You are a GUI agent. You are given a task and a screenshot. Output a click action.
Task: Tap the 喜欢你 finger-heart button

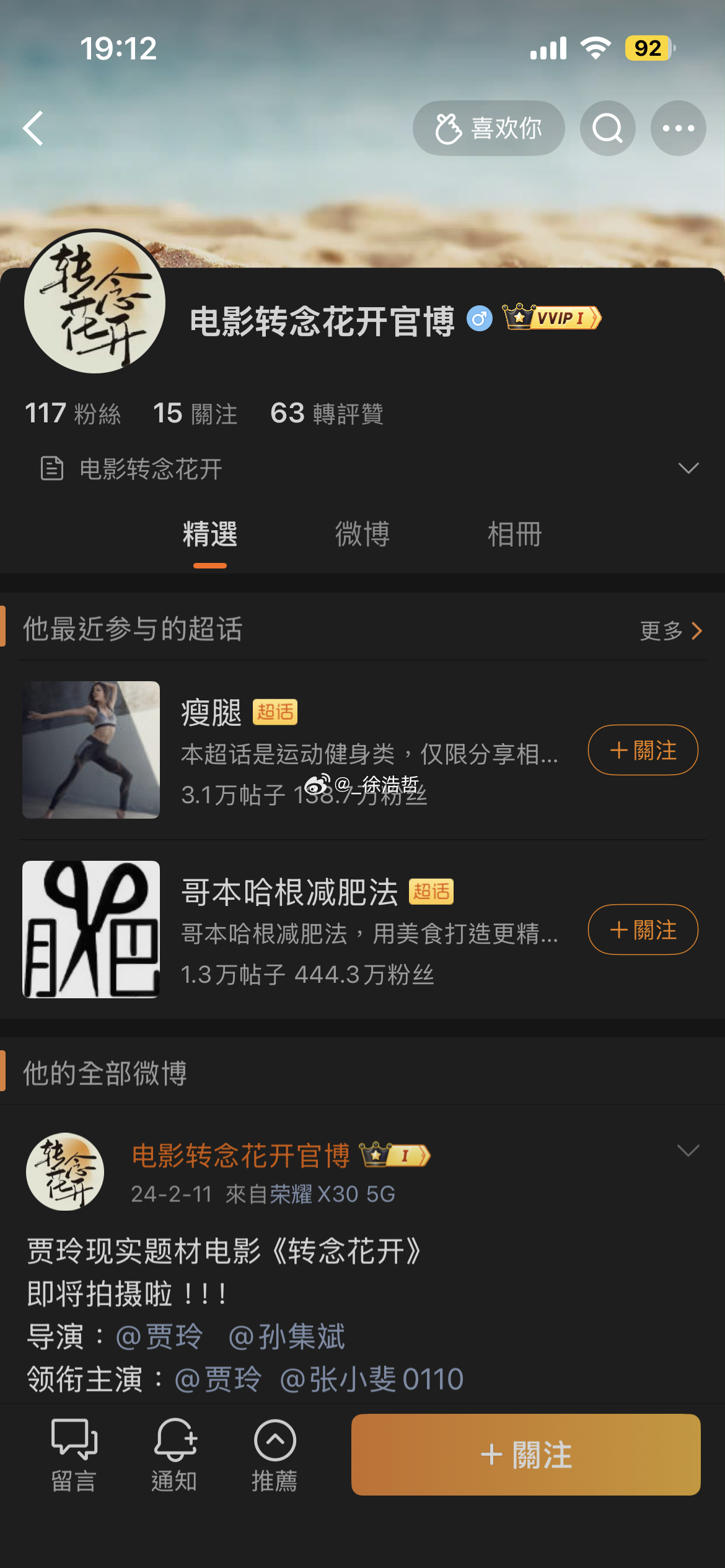pyautogui.click(x=489, y=128)
